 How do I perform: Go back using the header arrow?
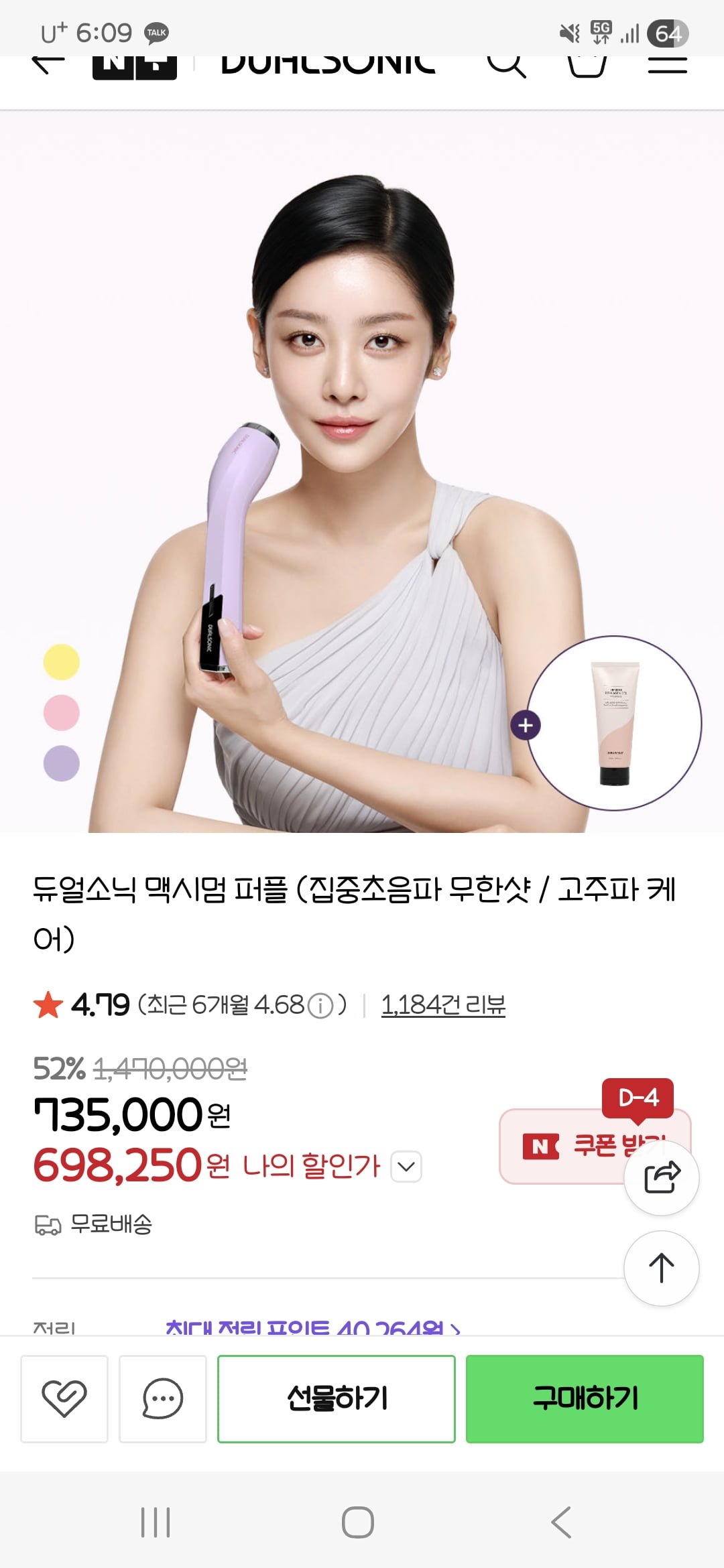(x=48, y=65)
